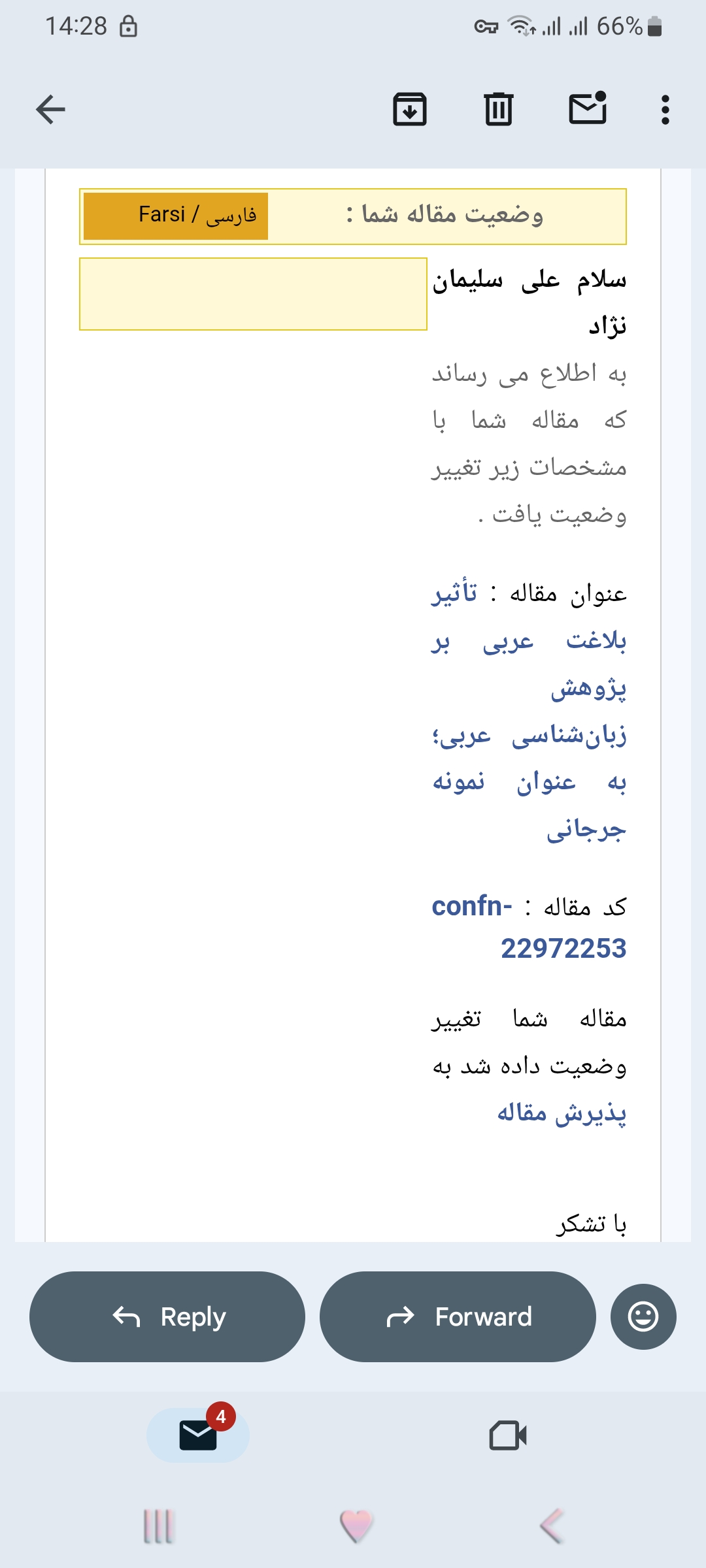Delete this email
The height and width of the screenshot is (1568, 706).
(499, 109)
